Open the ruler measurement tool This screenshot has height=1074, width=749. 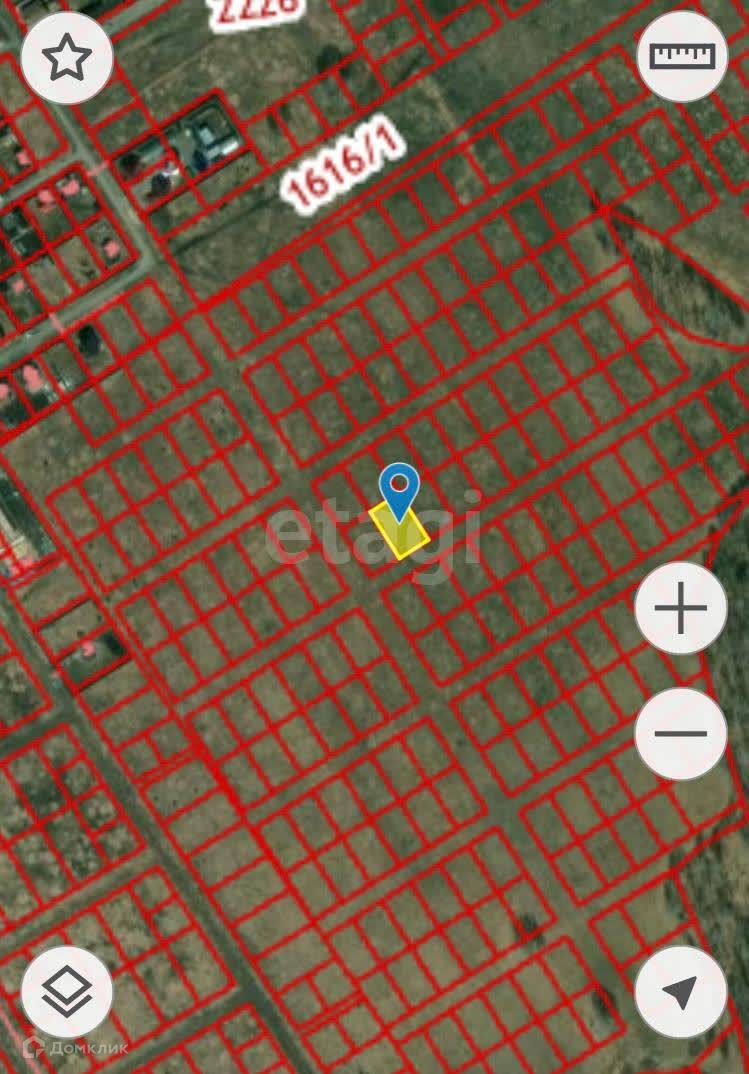pos(683,56)
